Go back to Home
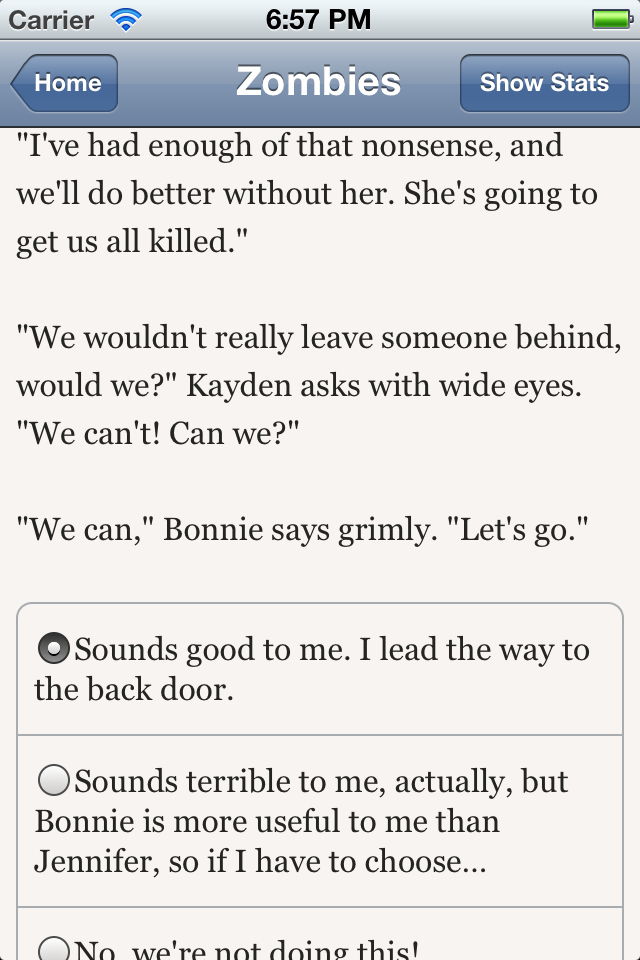The image size is (640, 960). [65, 83]
